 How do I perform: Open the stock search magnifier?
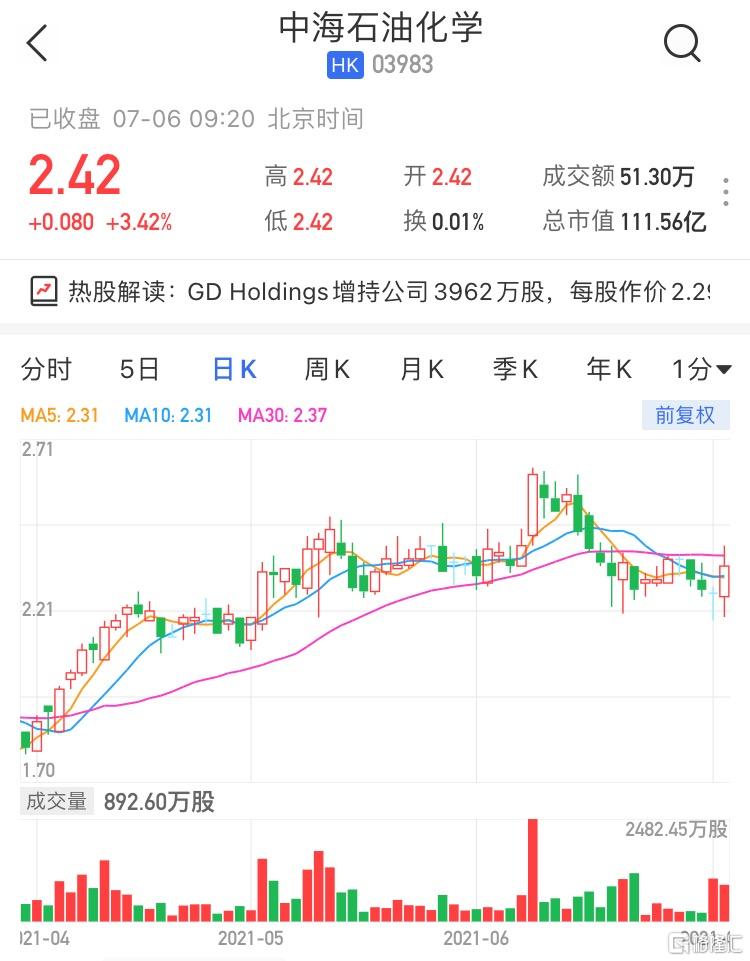coord(682,44)
